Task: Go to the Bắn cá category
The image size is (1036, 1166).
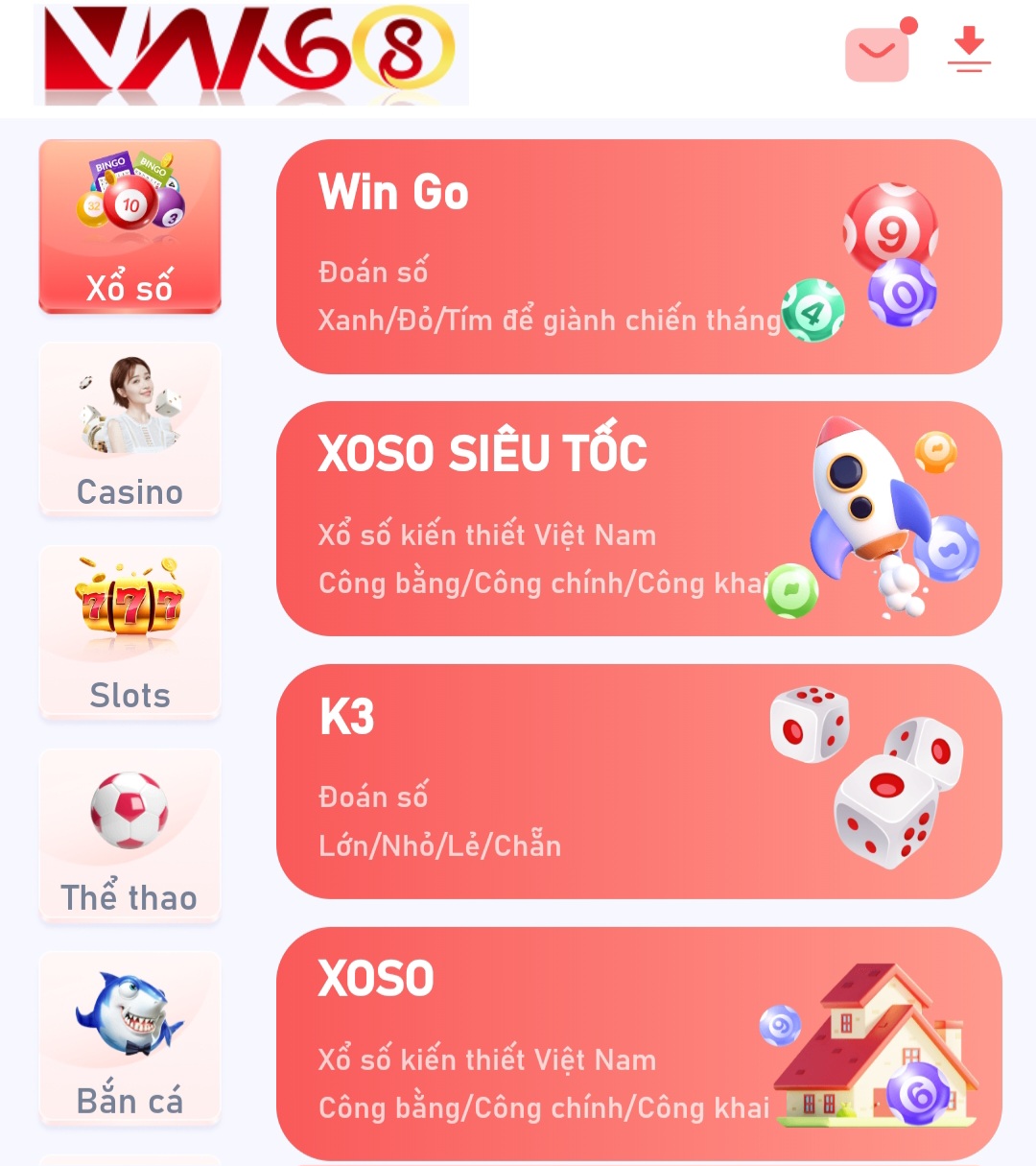Action: tap(129, 1038)
